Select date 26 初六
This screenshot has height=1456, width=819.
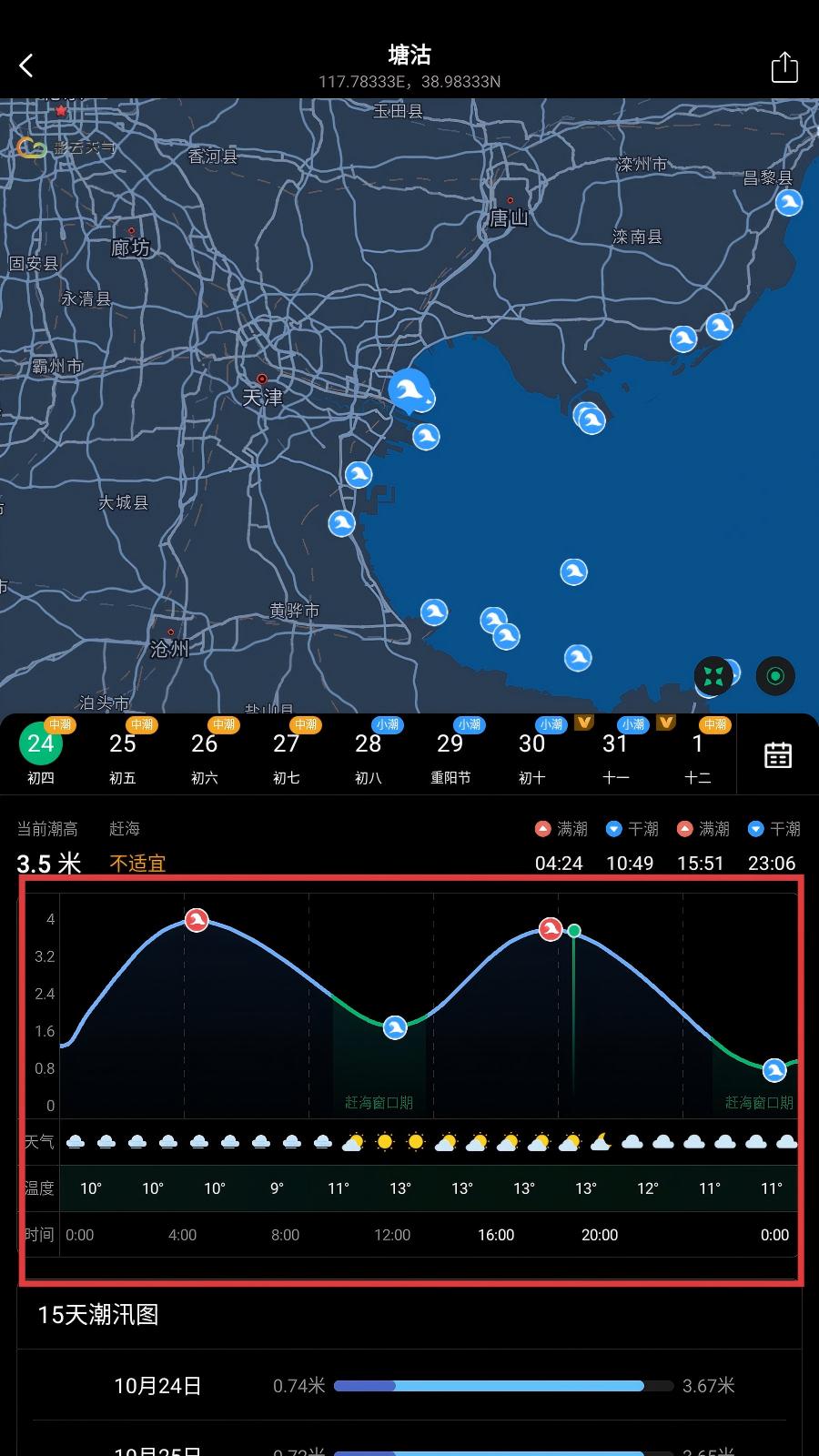click(x=205, y=755)
